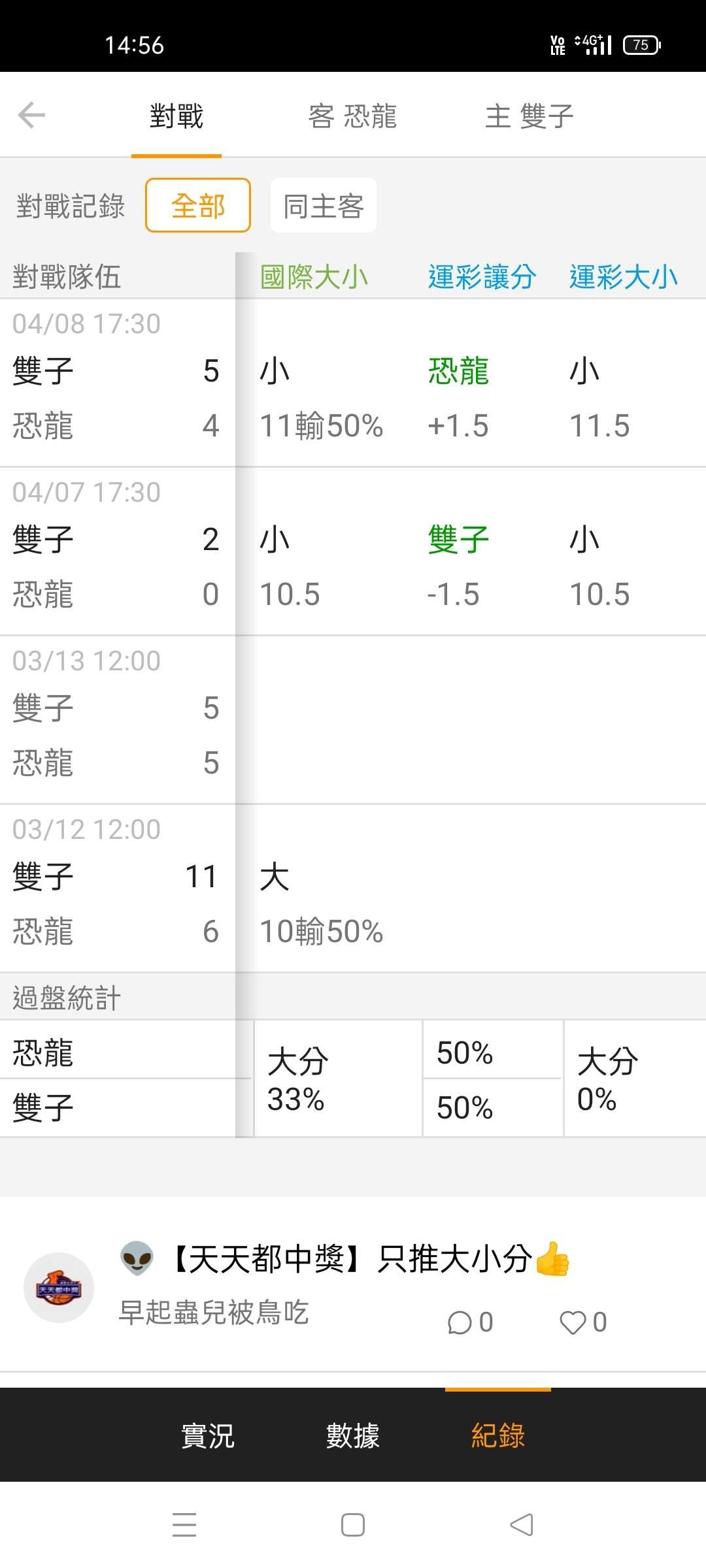Like the 天天都中獎 post
Screen dimensions: 706x1568
click(584, 1322)
